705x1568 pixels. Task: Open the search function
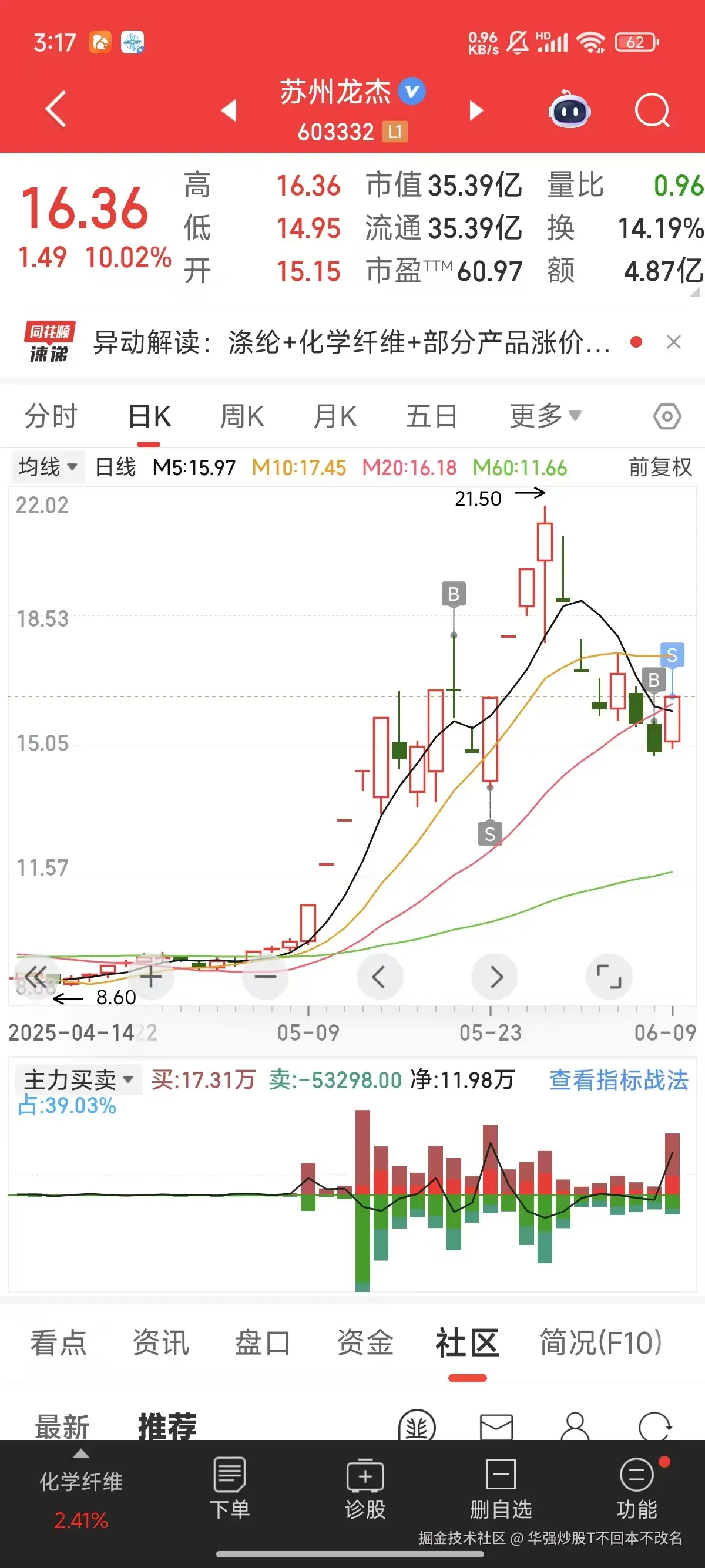[x=651, y=111]
